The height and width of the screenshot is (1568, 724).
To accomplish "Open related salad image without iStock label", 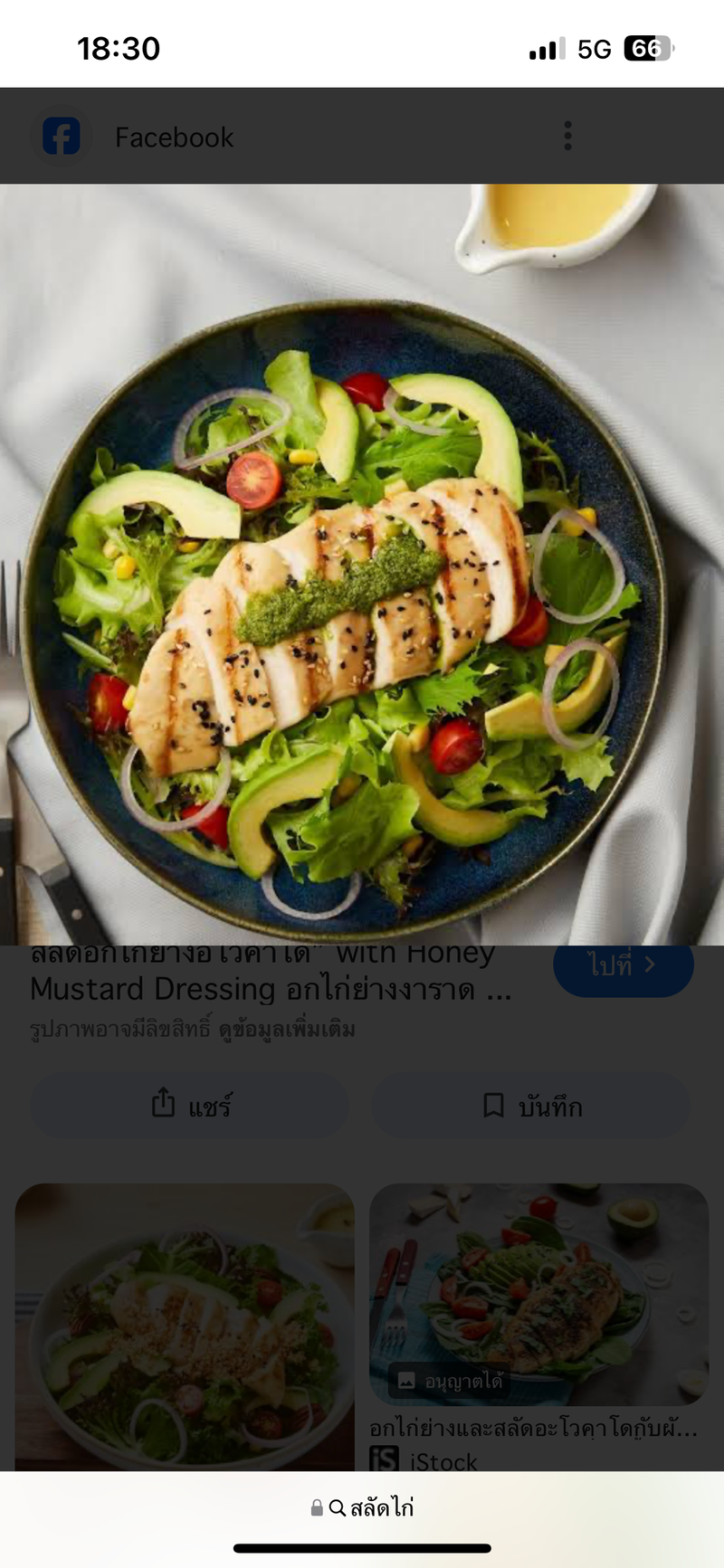I will [185, 1326].
